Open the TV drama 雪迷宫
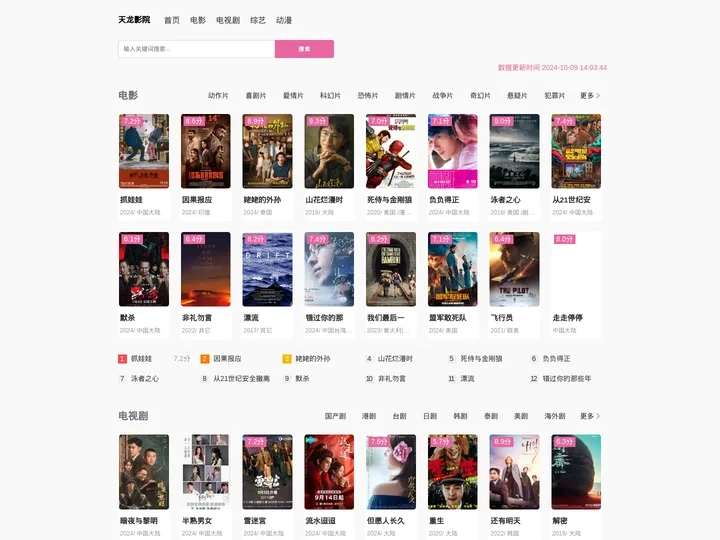 pyautogui.click(x=267, y=472)
